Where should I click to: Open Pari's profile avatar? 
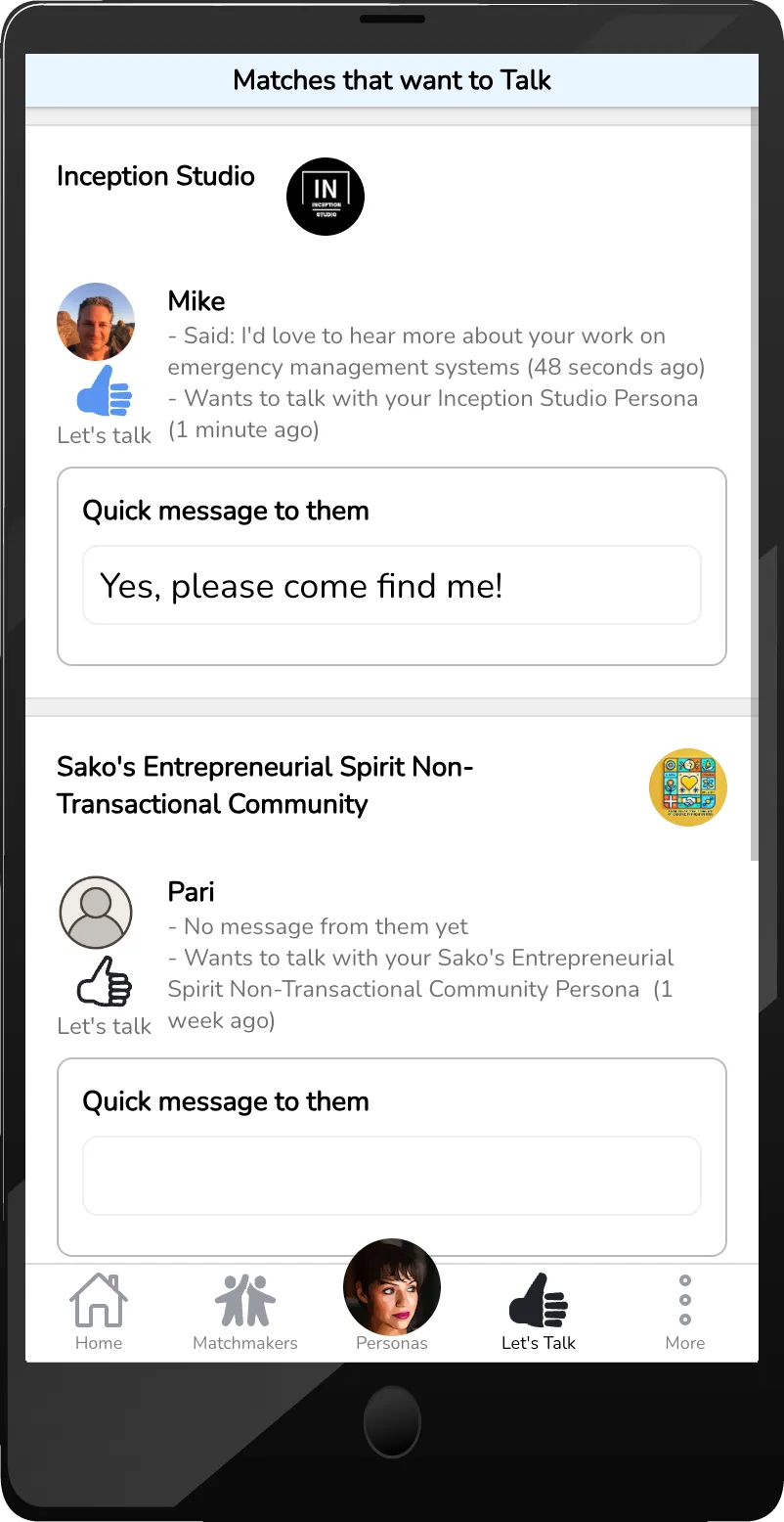[x=96, y=913]
